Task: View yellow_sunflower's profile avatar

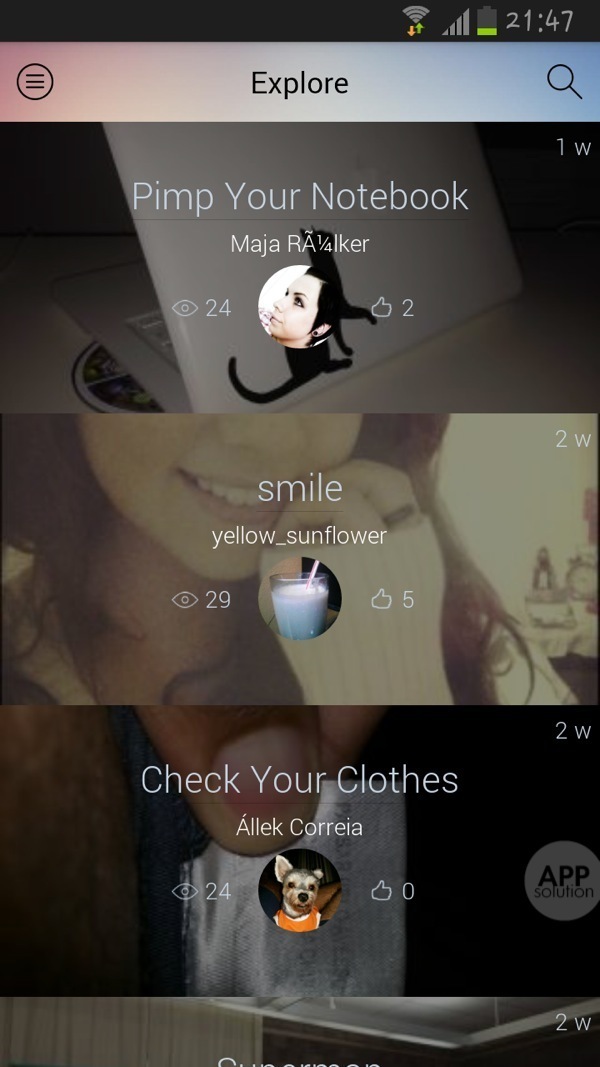Action: [x=299, y=599]
